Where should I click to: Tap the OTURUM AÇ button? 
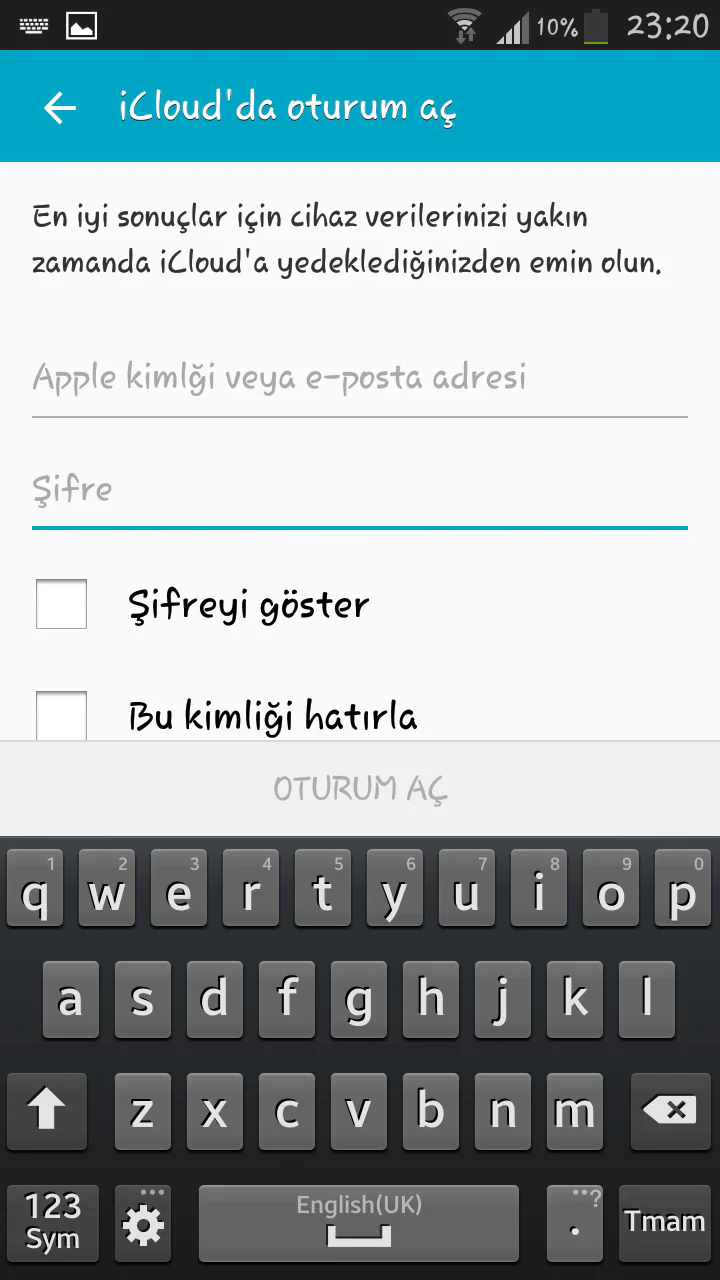(360, 789)
